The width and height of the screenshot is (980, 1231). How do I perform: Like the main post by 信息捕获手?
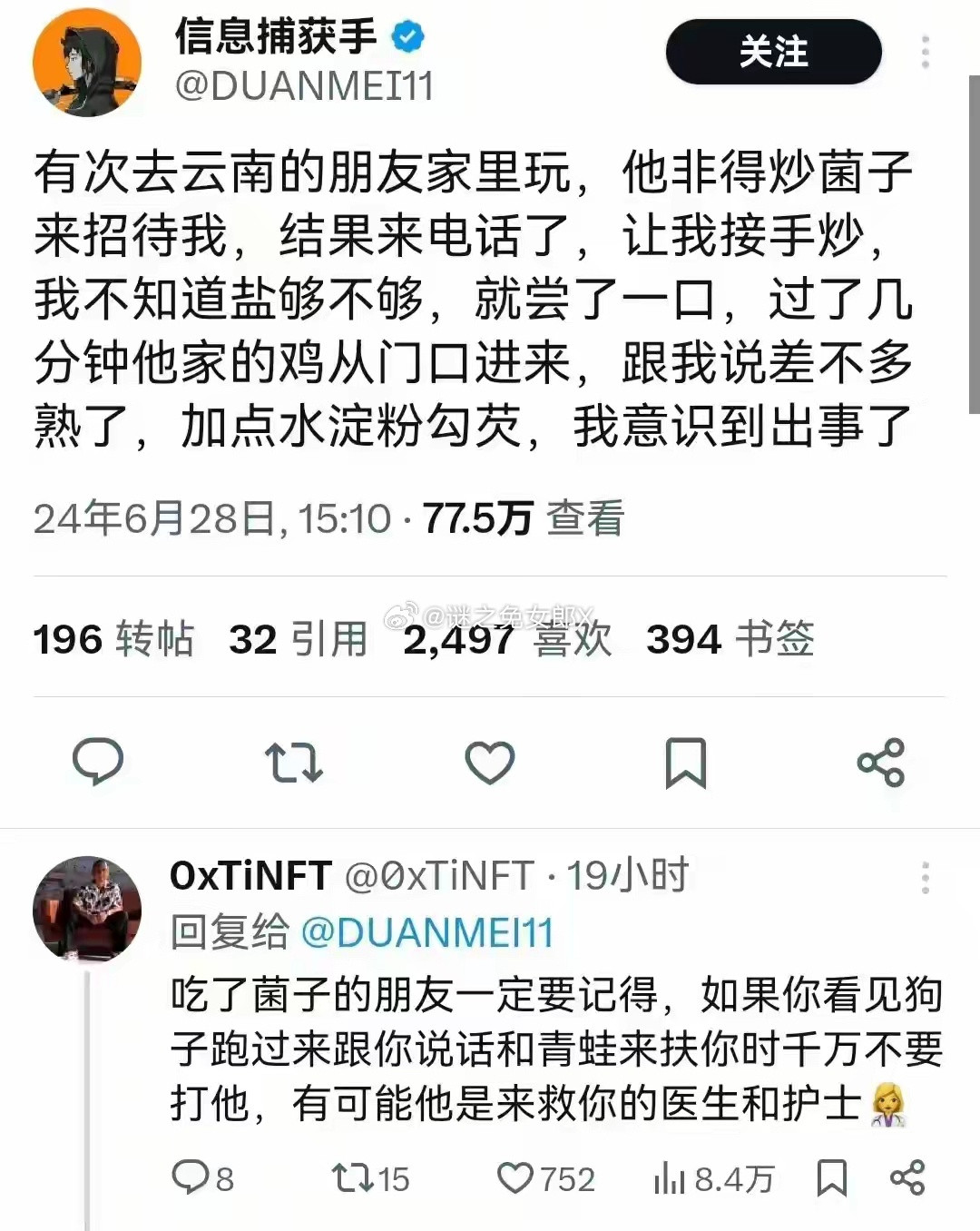[490, 762]
